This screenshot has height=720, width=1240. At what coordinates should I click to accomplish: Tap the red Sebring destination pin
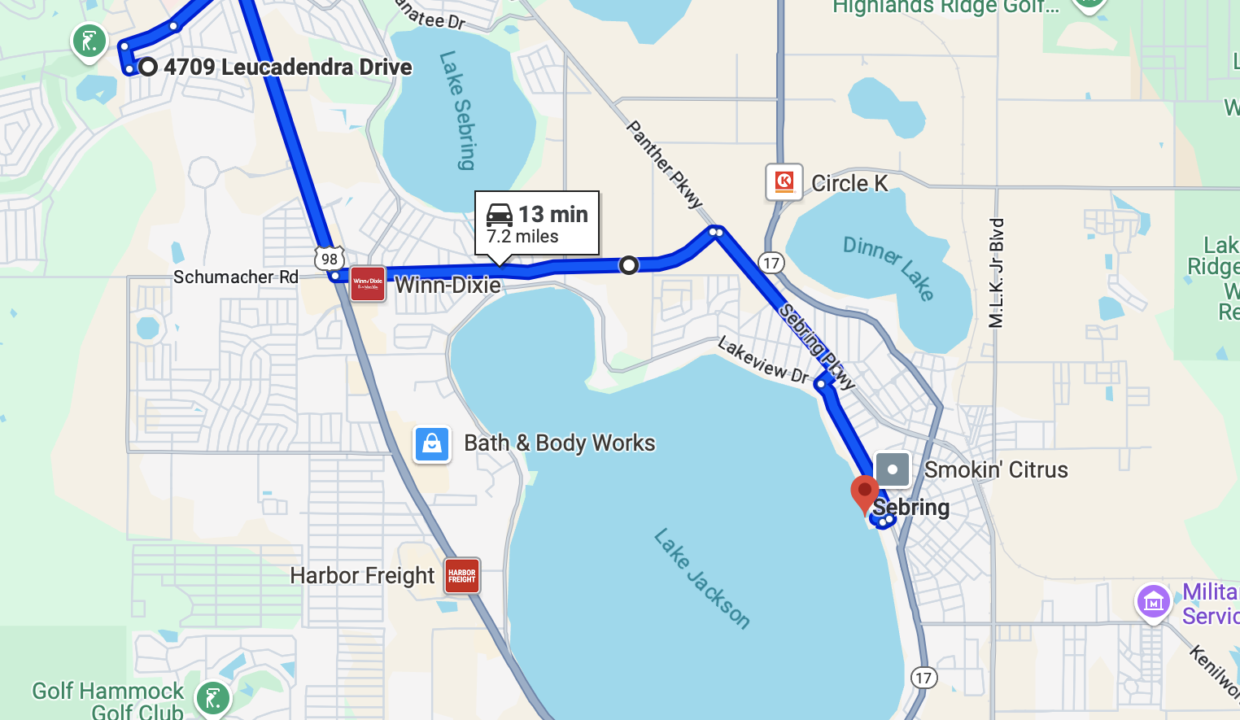coord(864,493)
